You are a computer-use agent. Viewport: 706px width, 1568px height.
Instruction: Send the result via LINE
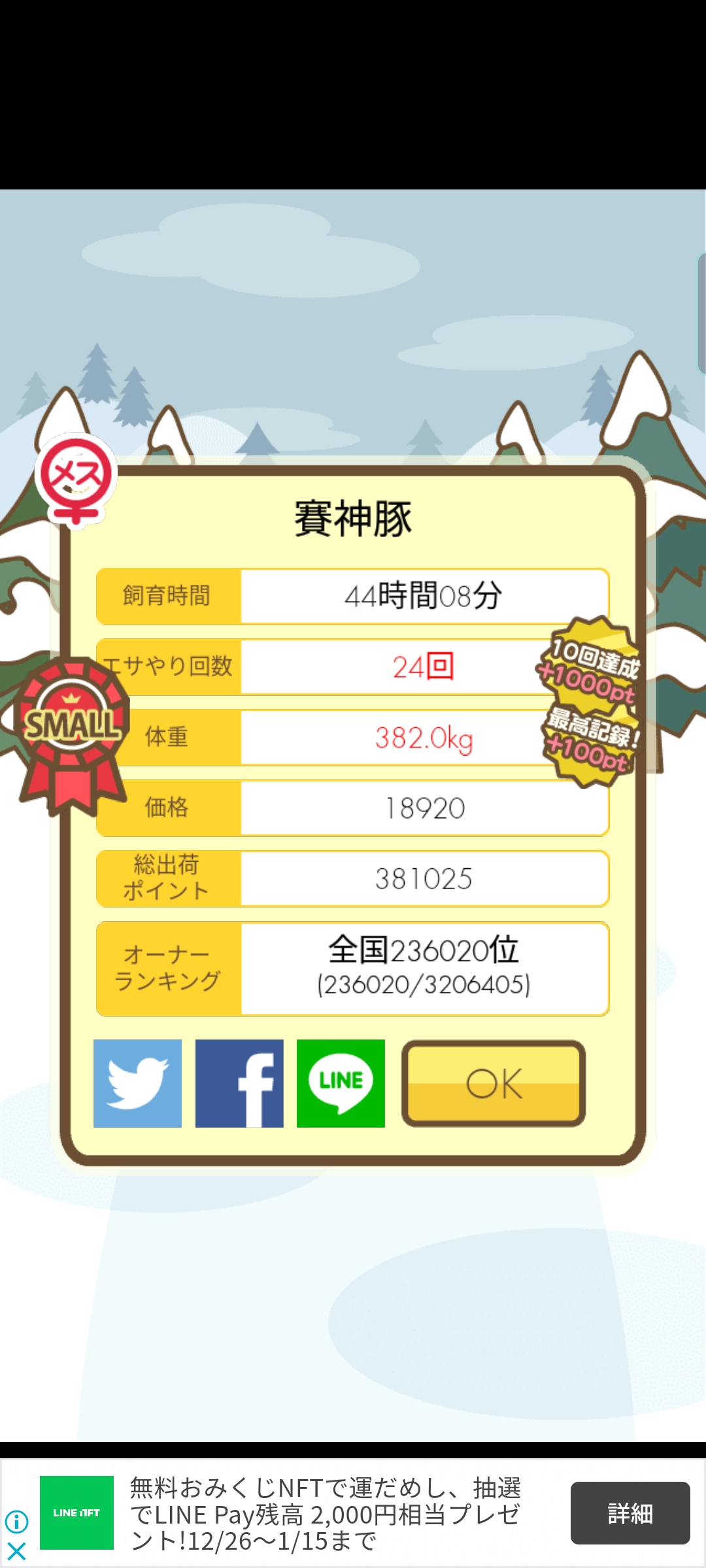[341, 1083]
